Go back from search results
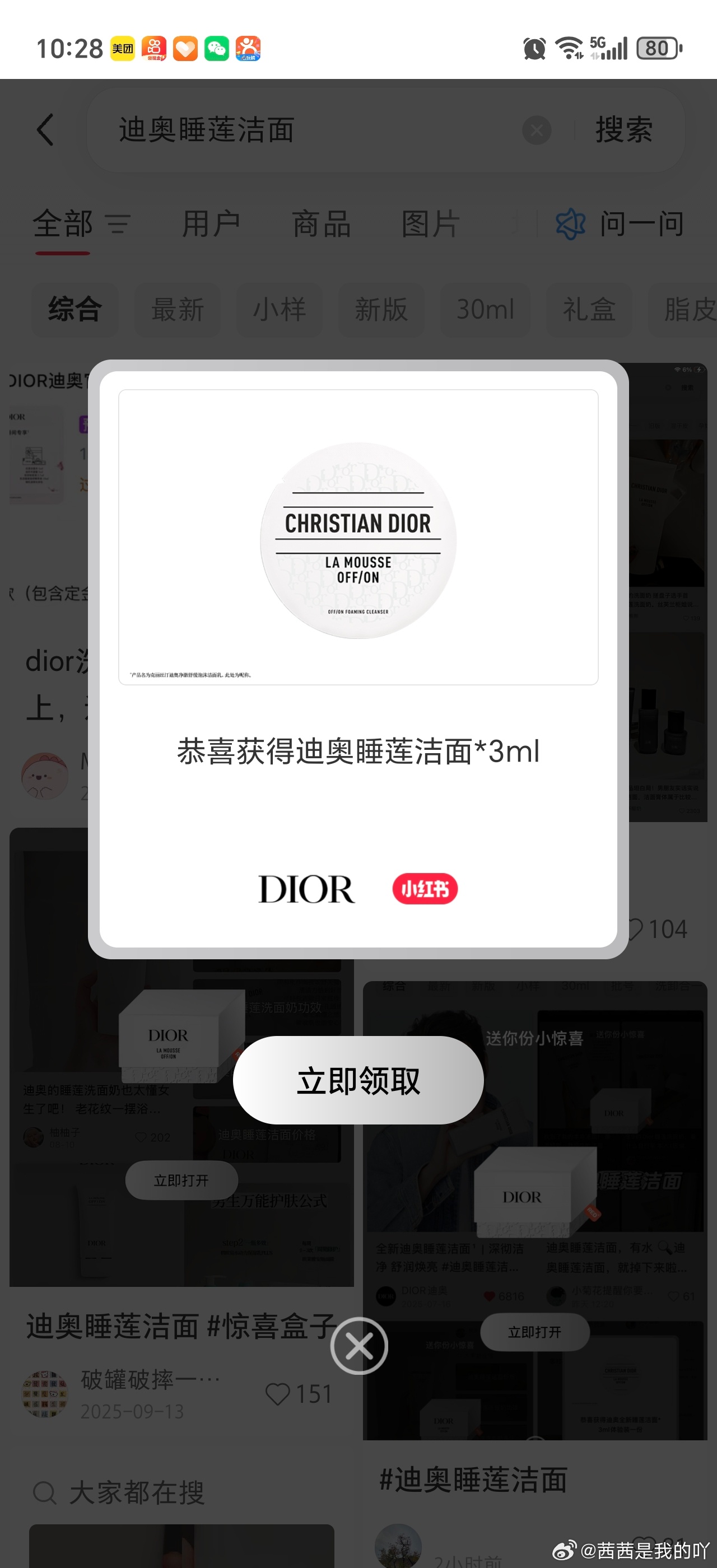 point(45,130)
